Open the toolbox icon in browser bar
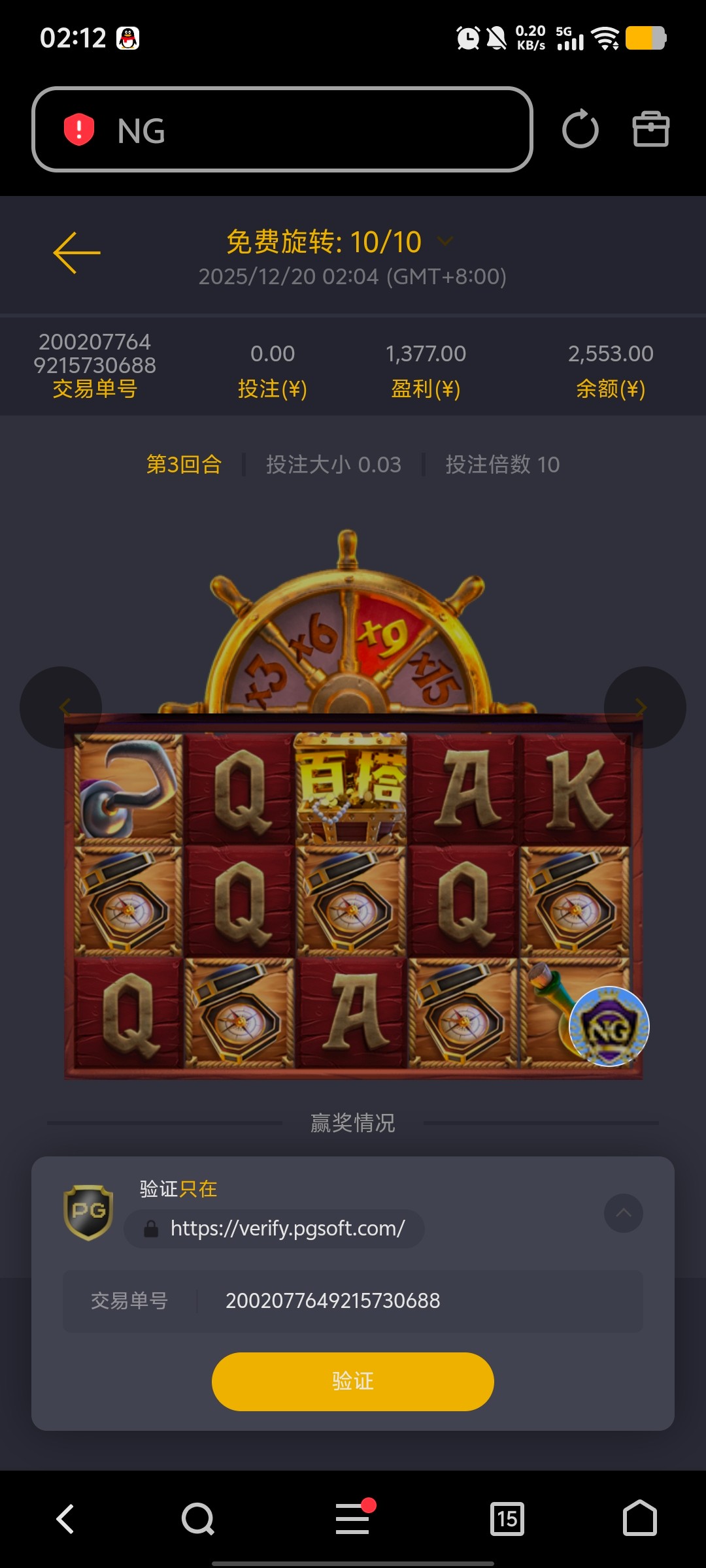This screenshot has width=706, height=1568. [650, 129]
